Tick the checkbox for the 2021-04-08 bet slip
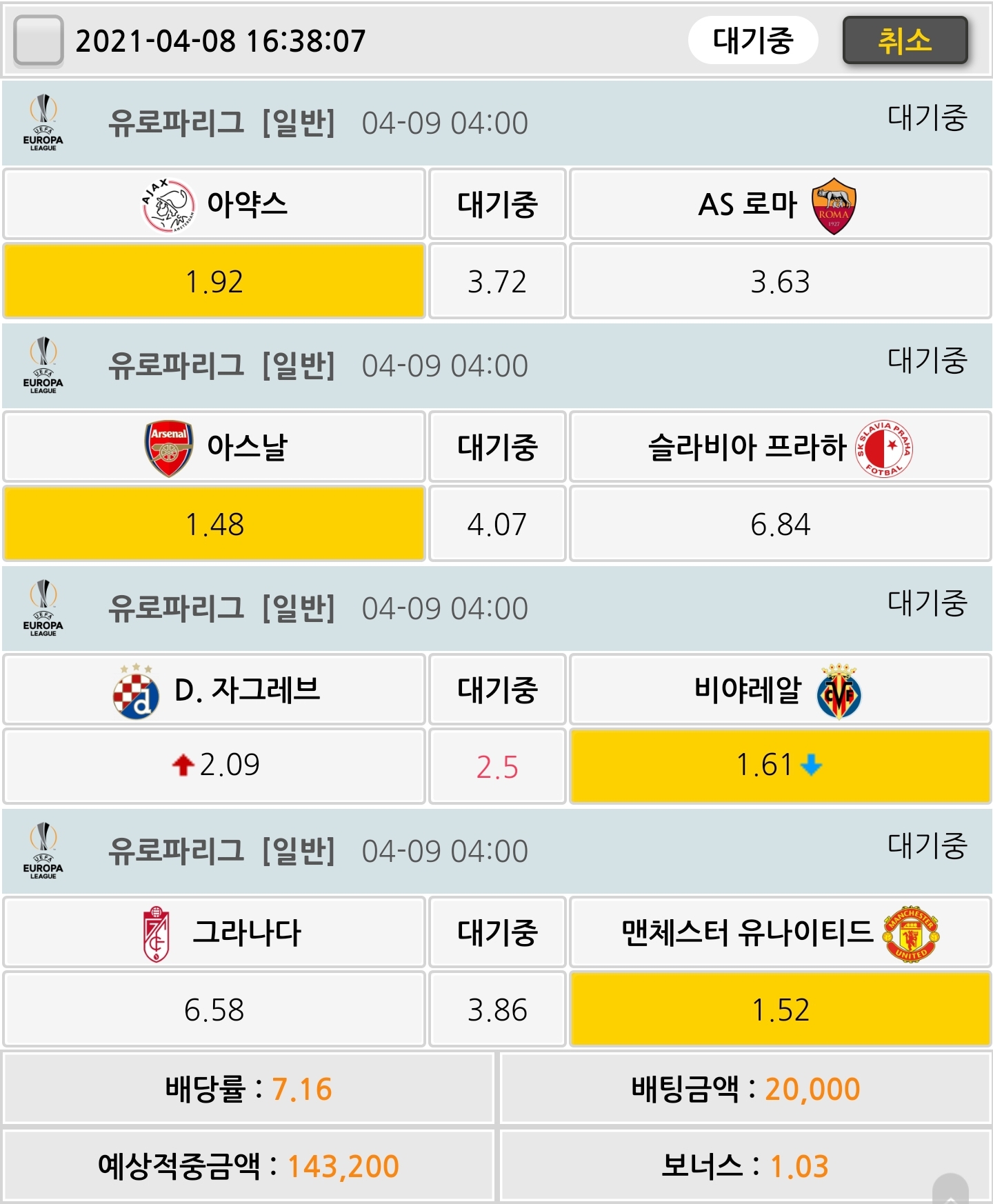Image resolution: width=993 pixels, height=1204 pixels. tap(39, 41)
